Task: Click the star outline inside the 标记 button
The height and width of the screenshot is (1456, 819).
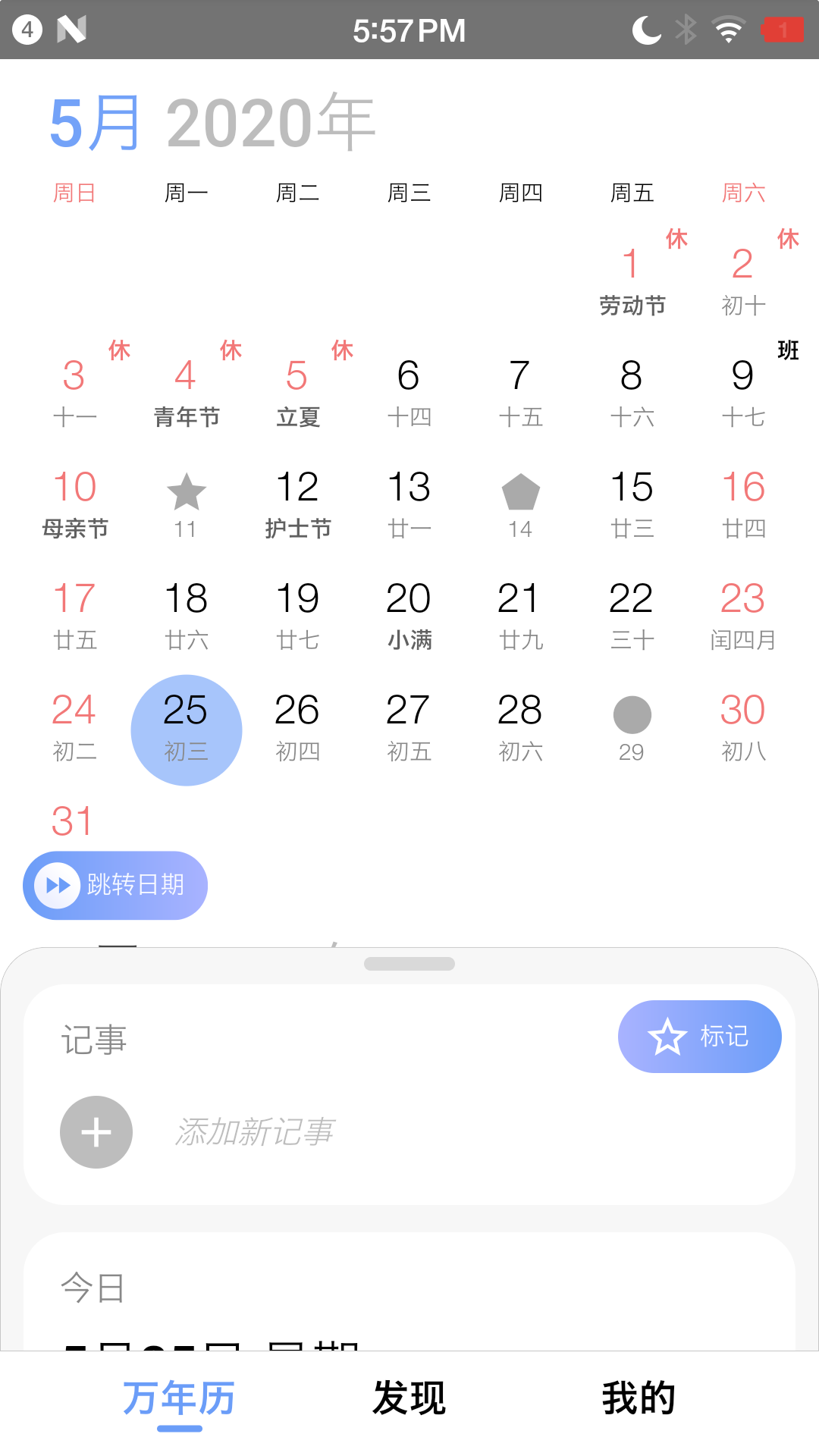Action: [x=667, y=1036]
